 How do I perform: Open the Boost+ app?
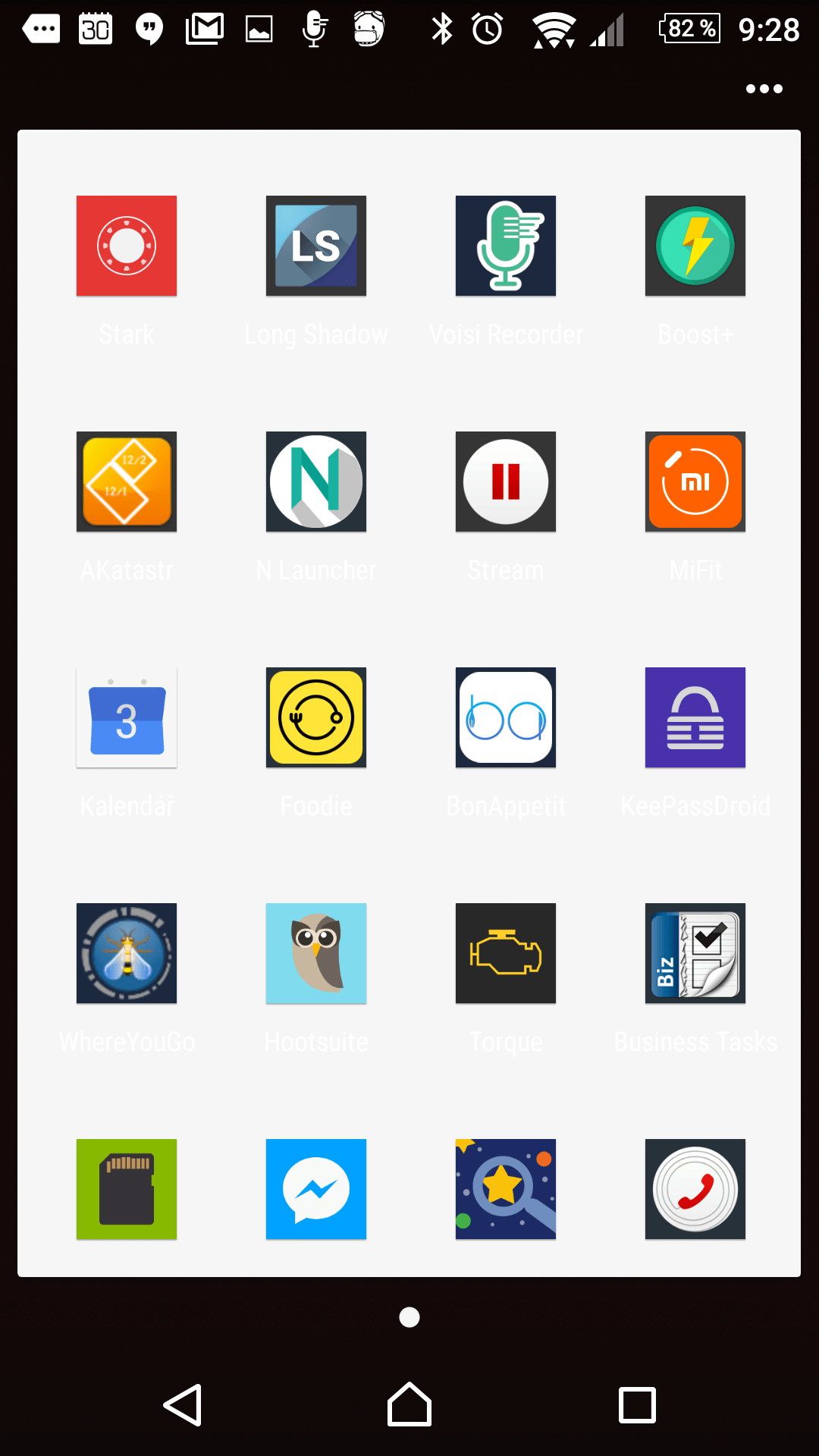pos(695,246)
